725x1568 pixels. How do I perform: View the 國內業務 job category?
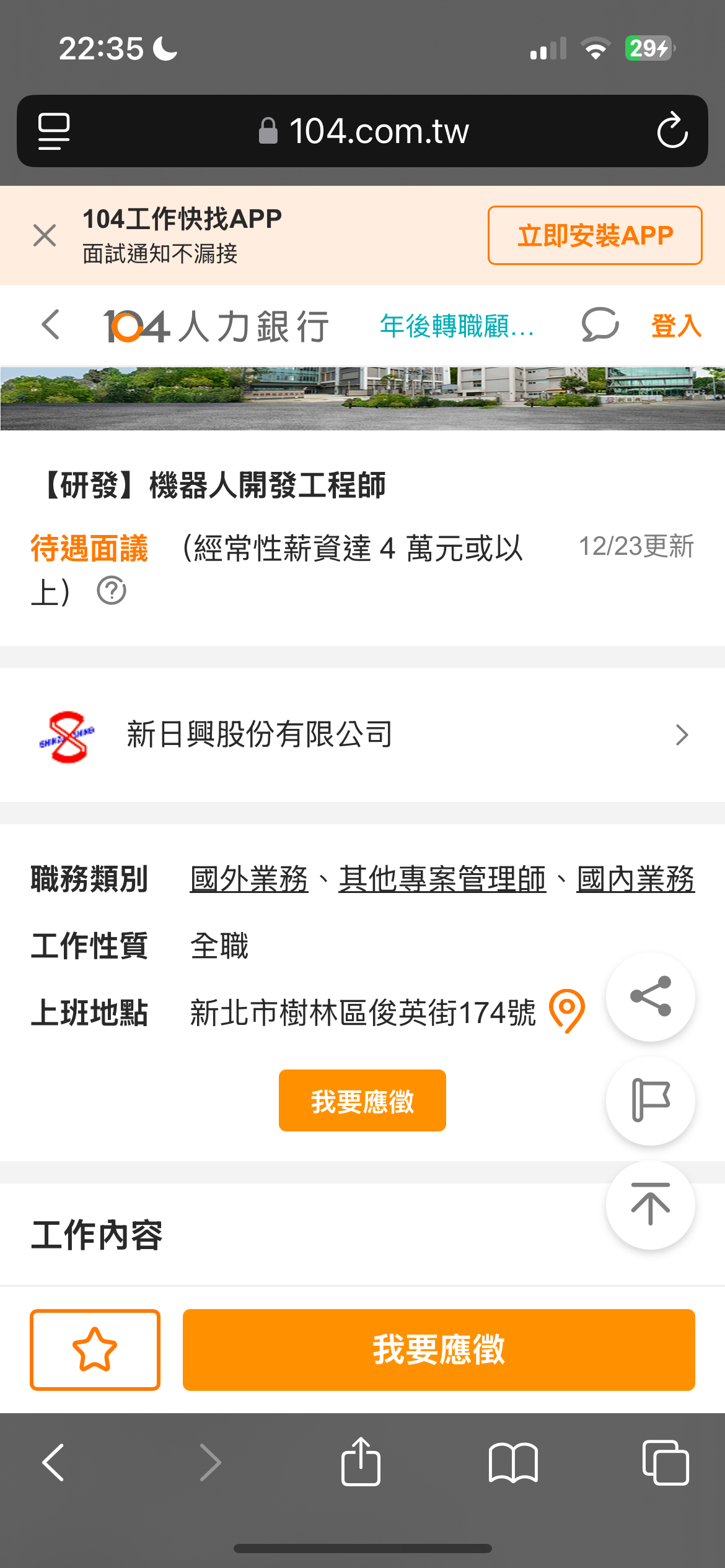tap(635, 879)
